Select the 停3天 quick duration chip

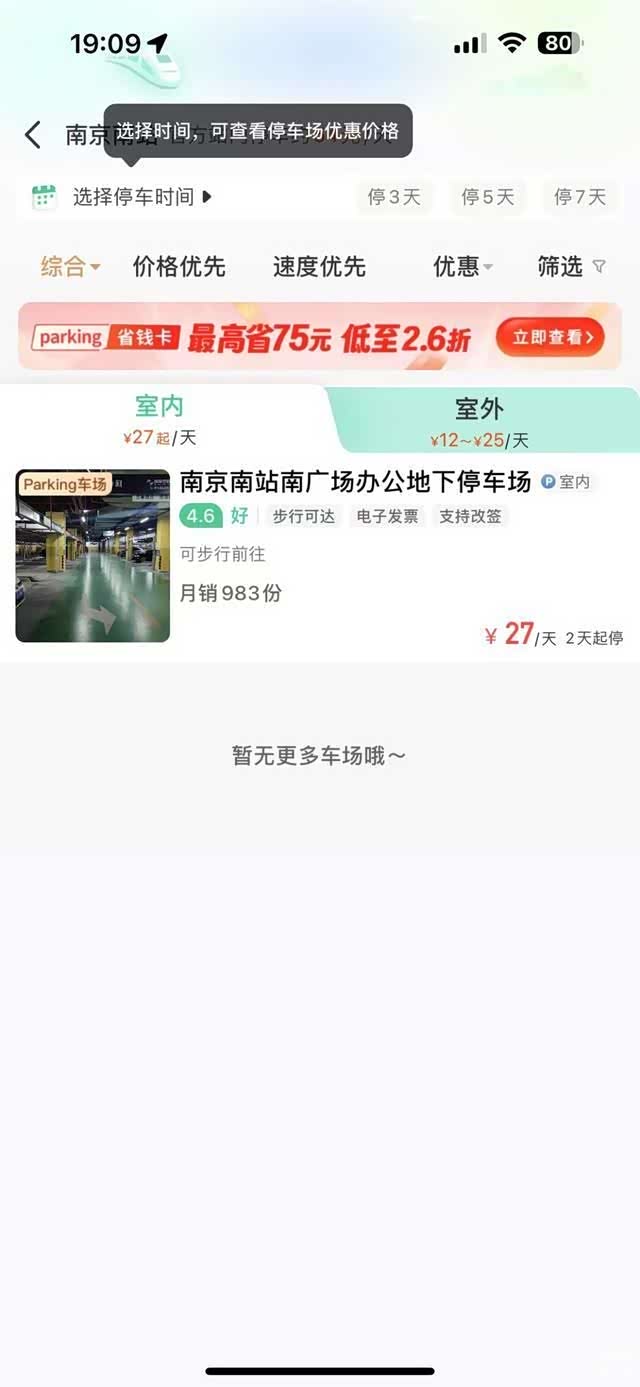[x=394, y=197]
